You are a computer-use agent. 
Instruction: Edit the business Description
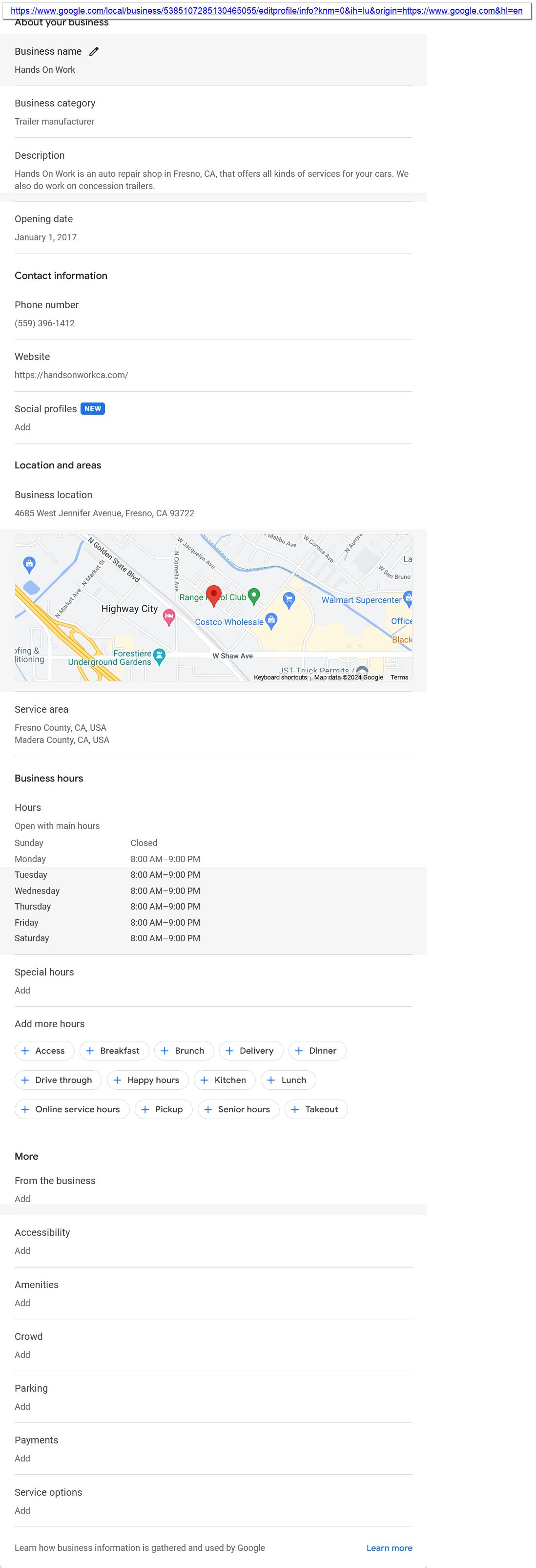(211, 173)
